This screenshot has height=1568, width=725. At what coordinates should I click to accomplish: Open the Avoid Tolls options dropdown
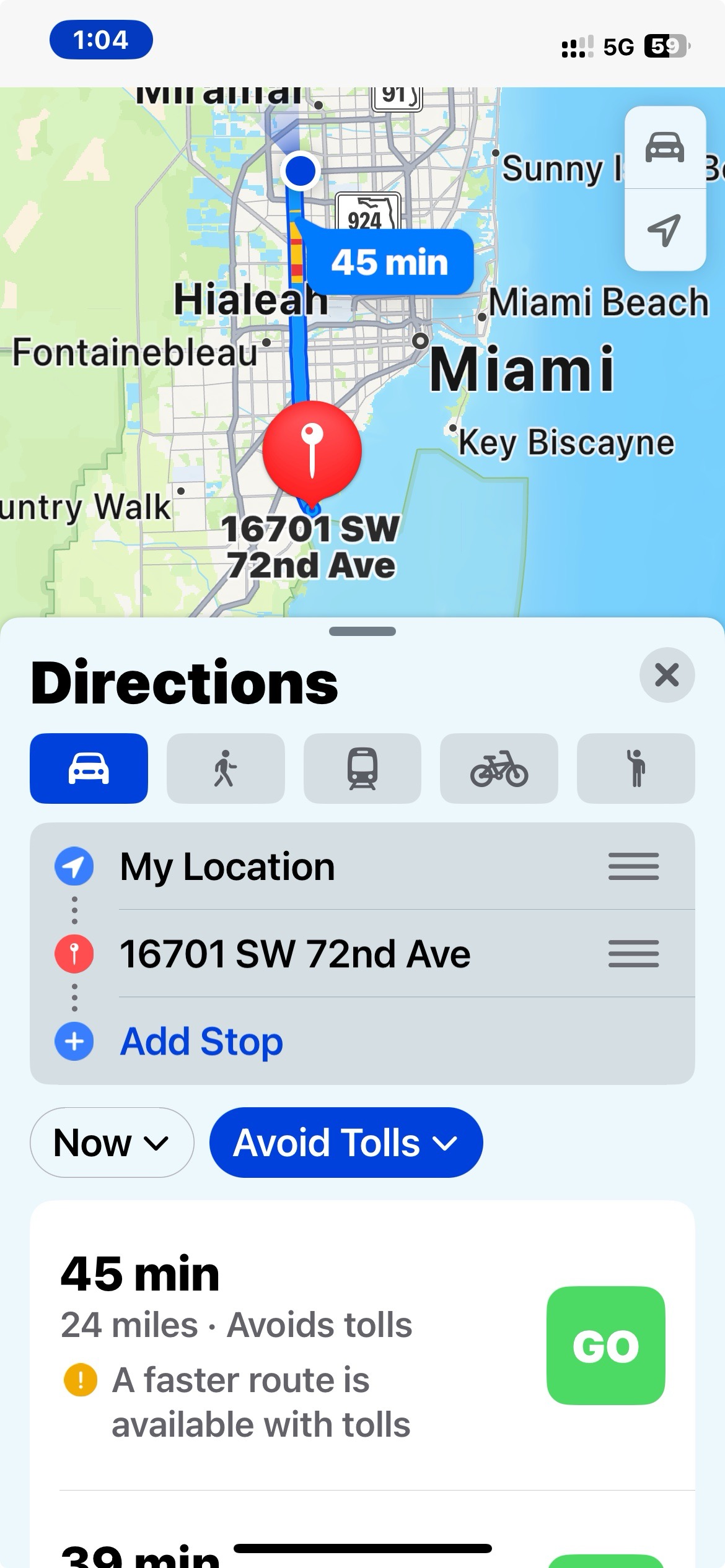pyautogui.click(x=346, y=1143)
